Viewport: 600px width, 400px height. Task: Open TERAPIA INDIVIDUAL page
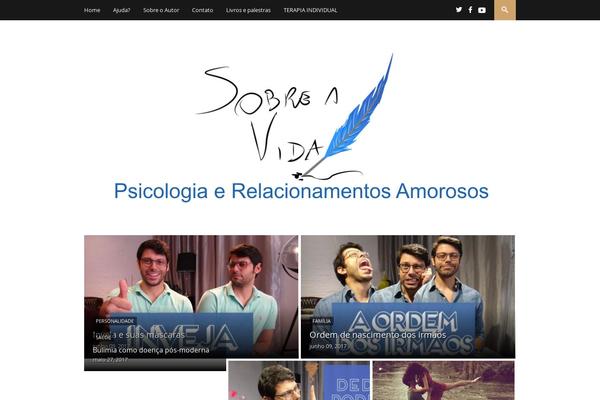310,10
